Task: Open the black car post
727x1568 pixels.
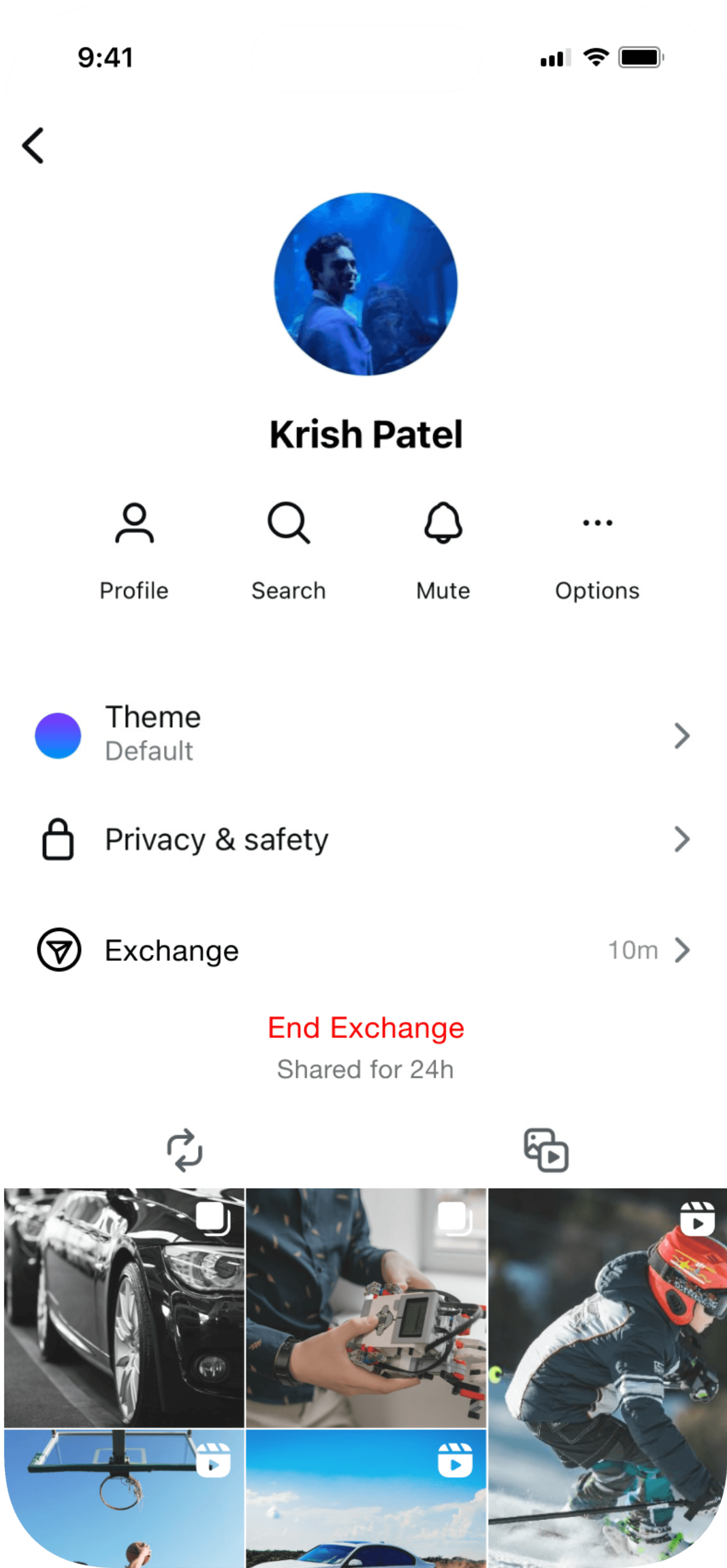Action: pyautogui.click(x=123, y=1307)
